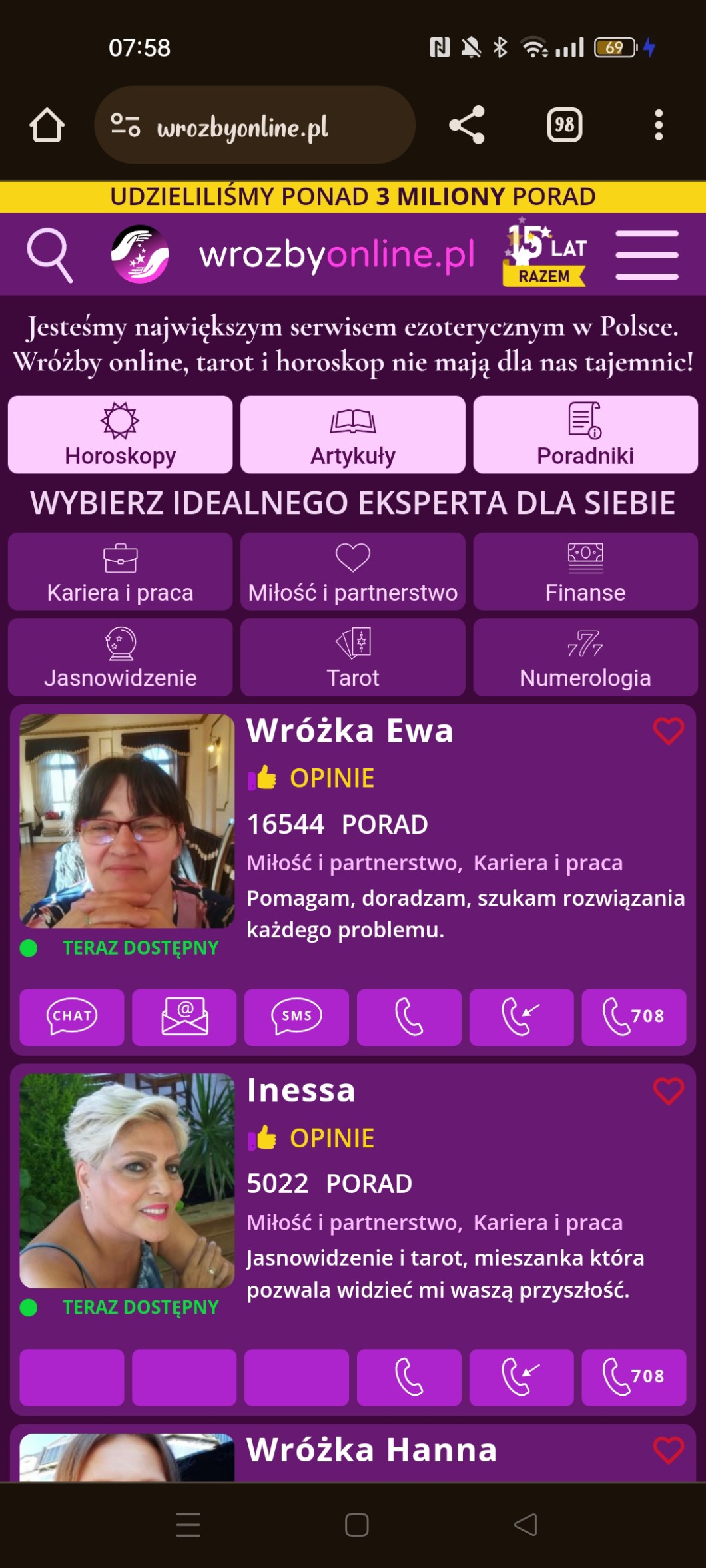This screenshot has height=1568, width=706.
Task: Read OPINIE for Inessa
Action: click(x=331, y=1139)
